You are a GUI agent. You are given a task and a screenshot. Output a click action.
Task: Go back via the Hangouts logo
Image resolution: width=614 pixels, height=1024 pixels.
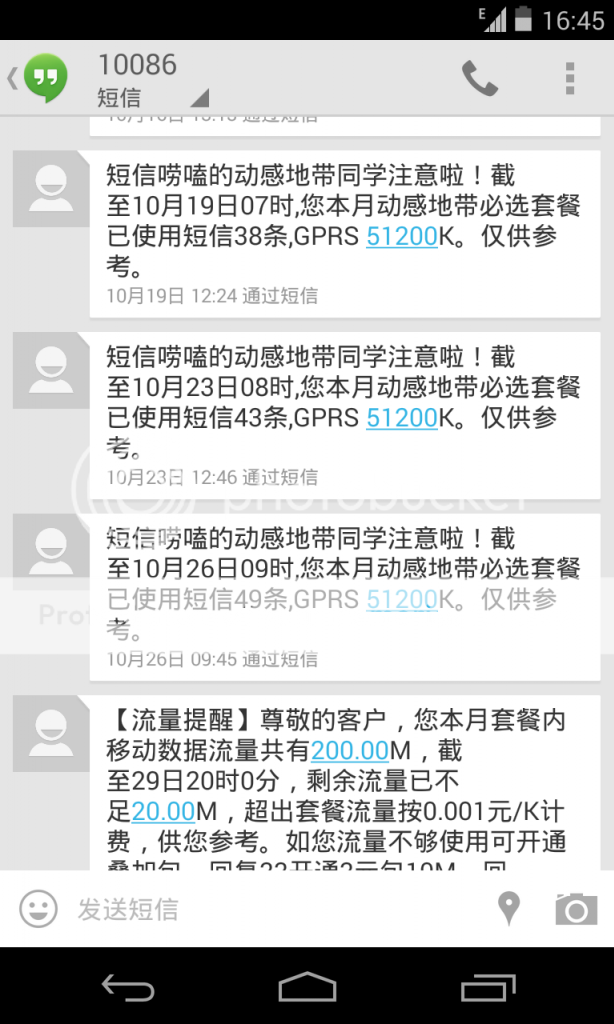point(40,78)
